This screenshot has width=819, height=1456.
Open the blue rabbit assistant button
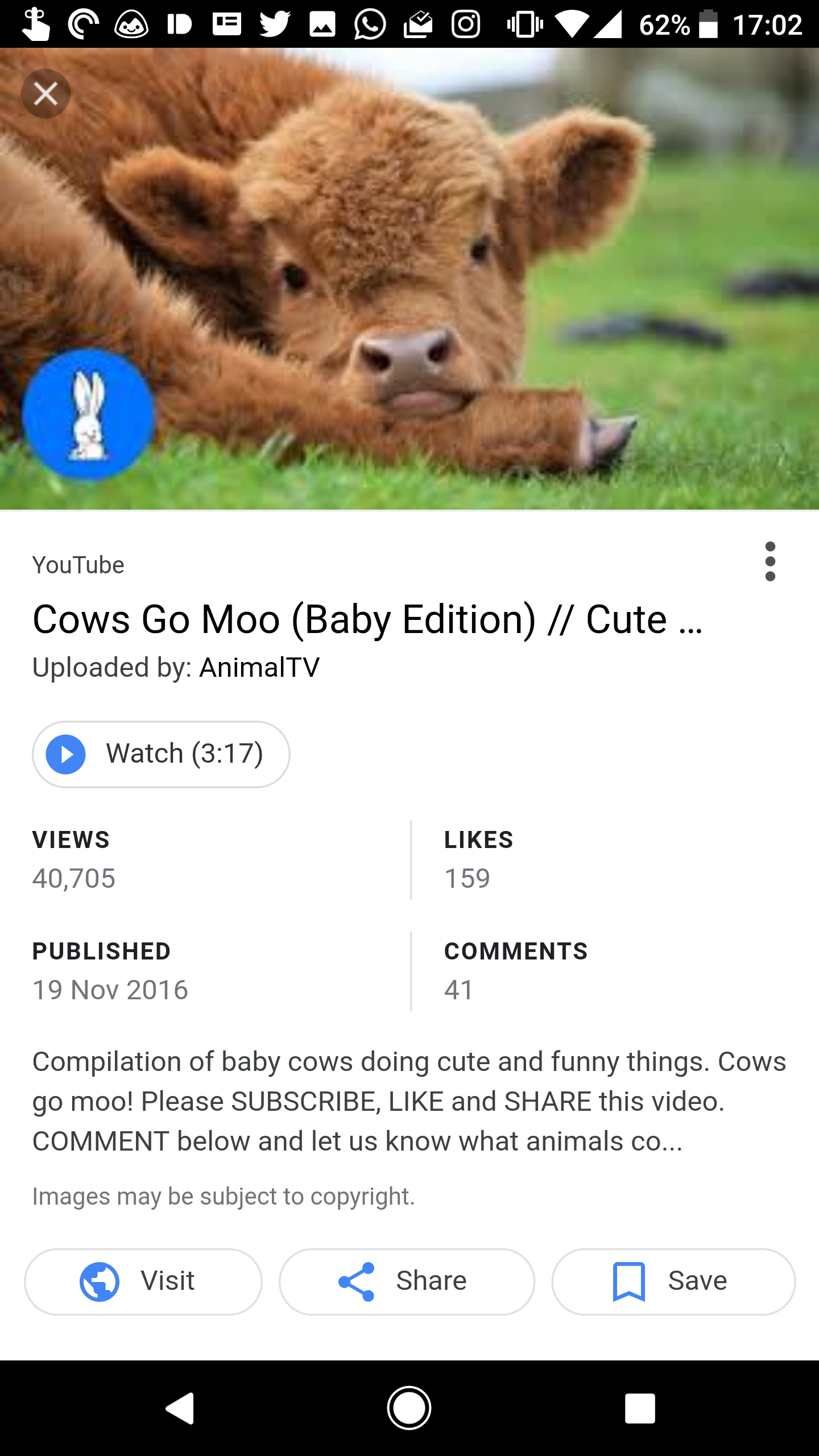point(88,414)
